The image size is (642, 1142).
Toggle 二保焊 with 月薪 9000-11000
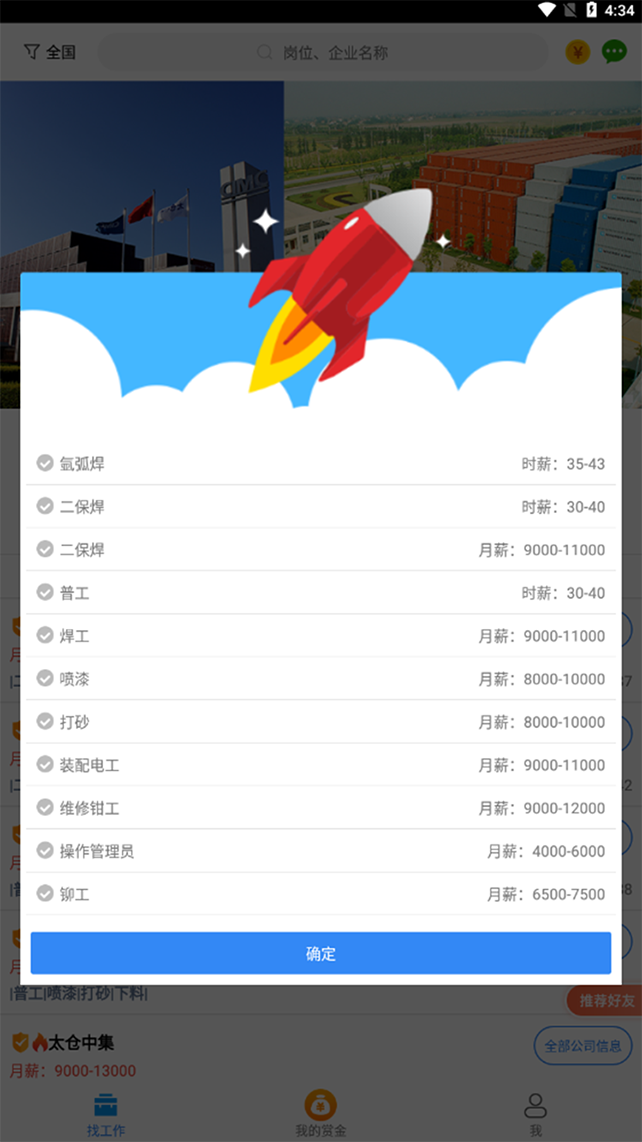tap(45, 549)
